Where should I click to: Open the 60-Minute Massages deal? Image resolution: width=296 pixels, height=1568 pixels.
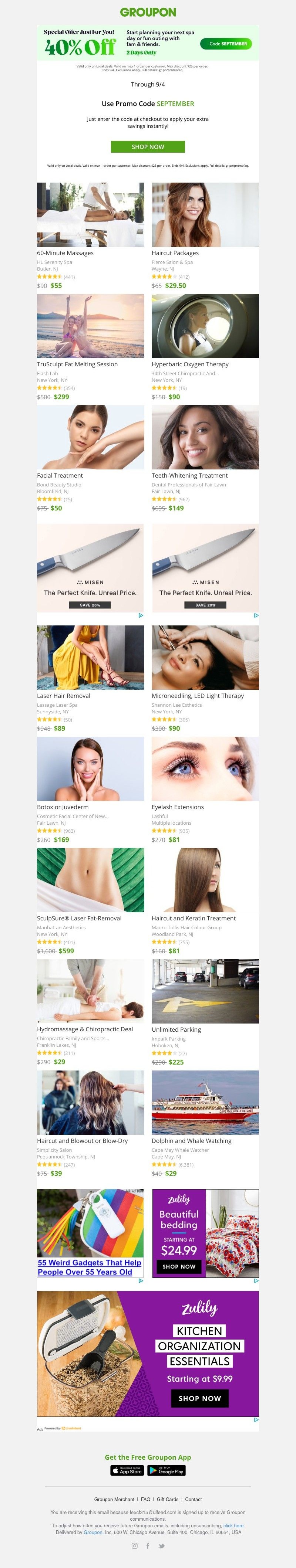pyautogui.click(x=65, y=253)
